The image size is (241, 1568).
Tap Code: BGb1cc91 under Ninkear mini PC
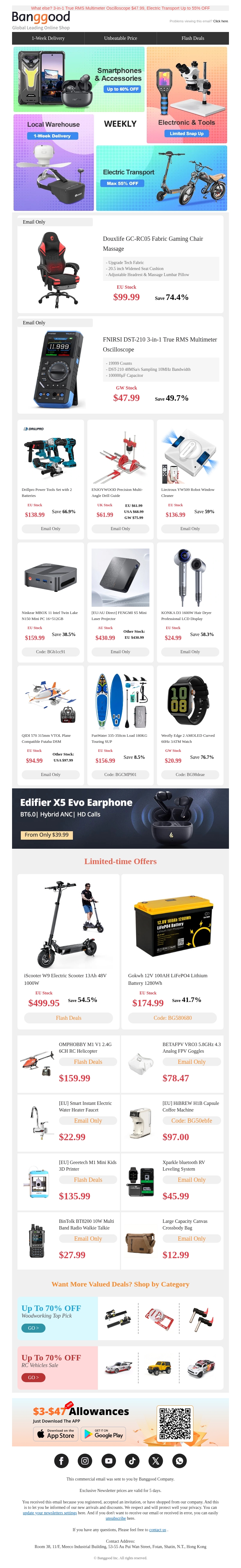(50, 652)
